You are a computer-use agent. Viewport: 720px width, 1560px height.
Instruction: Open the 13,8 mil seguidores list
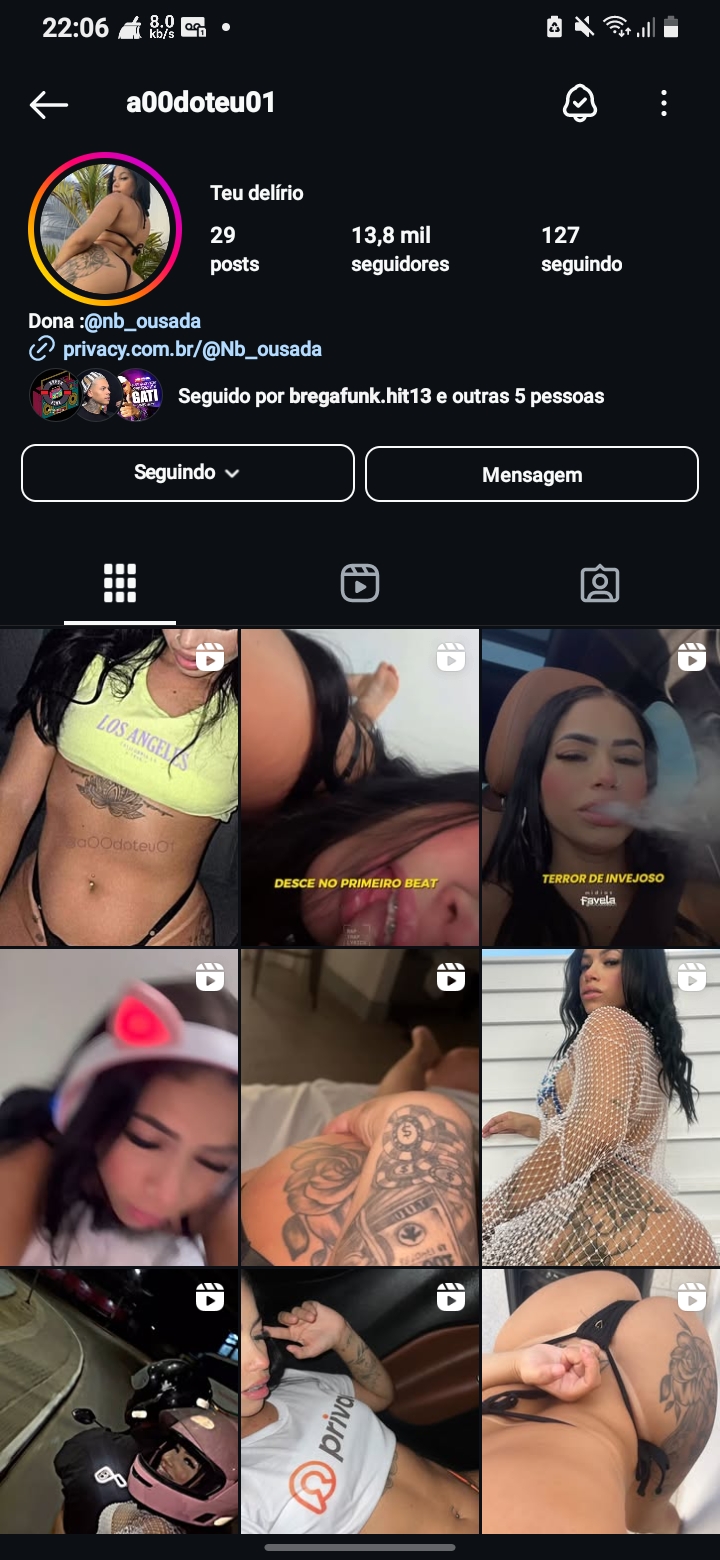400,248
